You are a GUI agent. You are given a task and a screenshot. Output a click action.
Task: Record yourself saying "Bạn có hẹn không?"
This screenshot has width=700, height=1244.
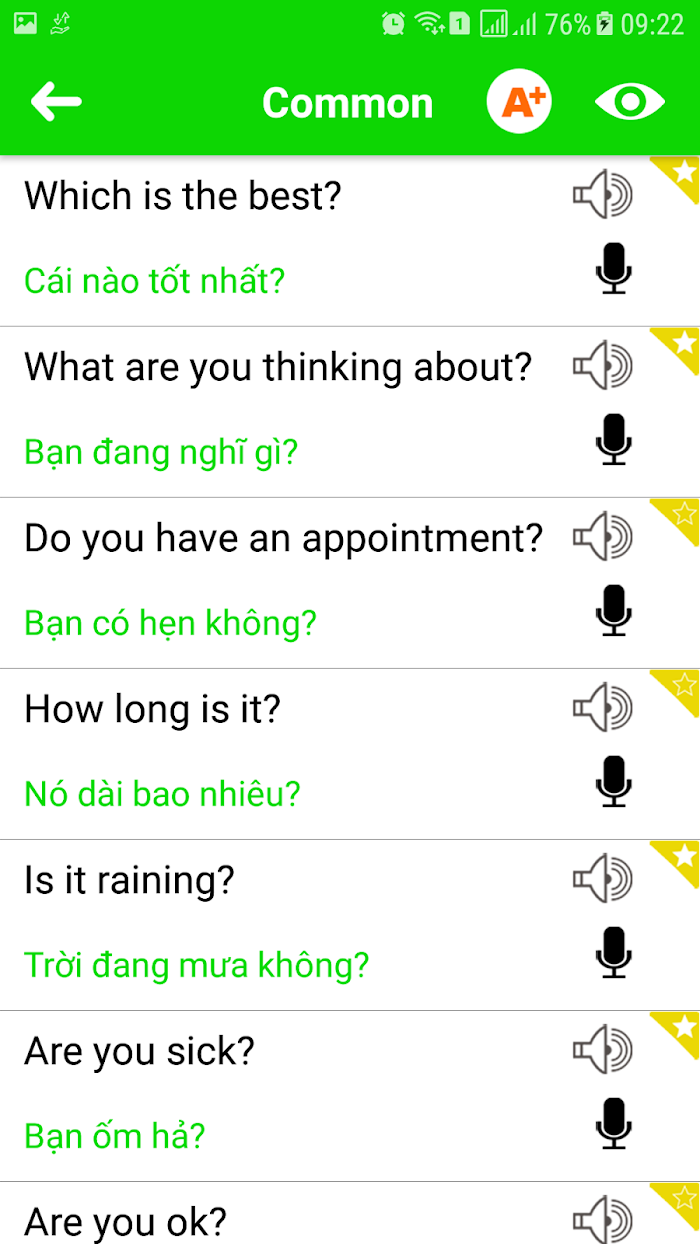click(614, 610)
